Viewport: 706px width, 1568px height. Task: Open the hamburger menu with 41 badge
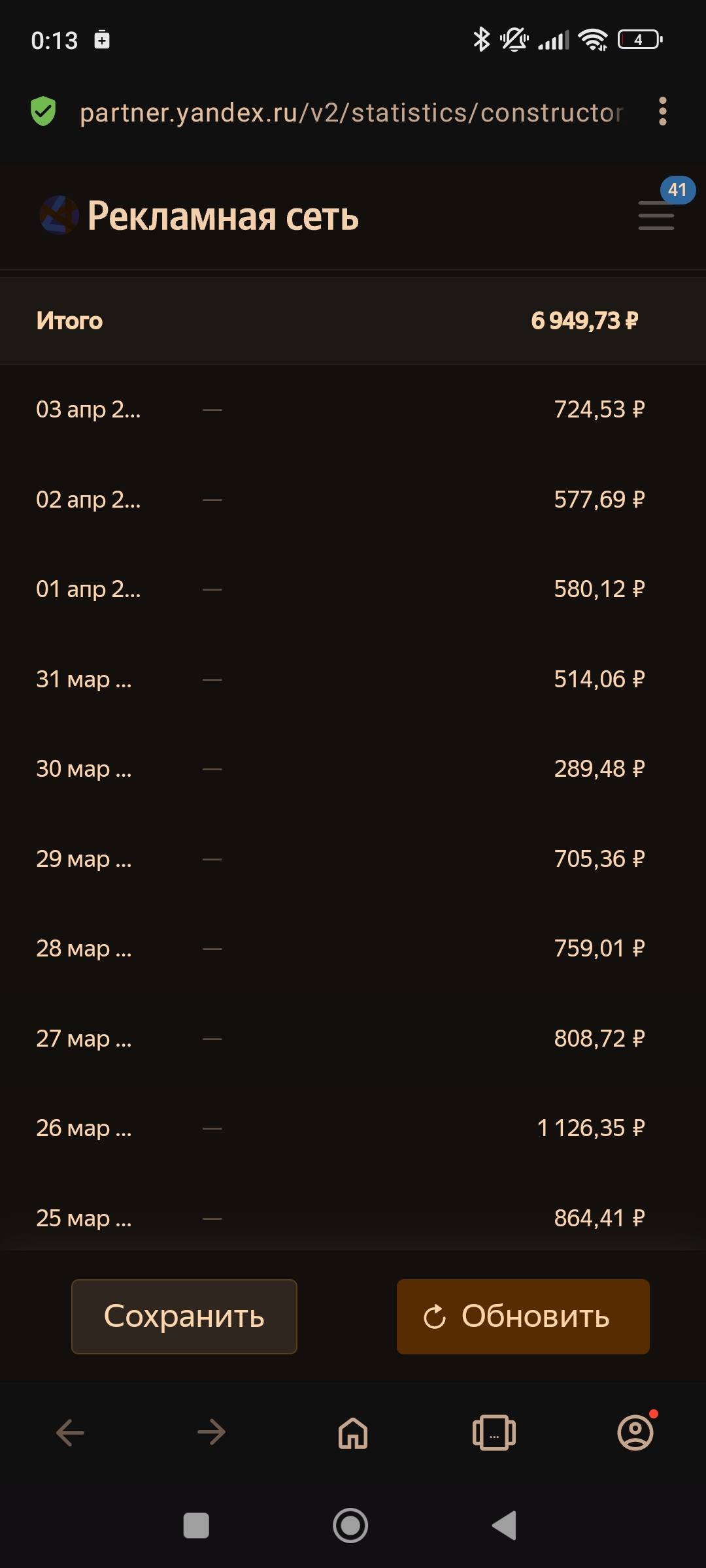tap(656, 216)
